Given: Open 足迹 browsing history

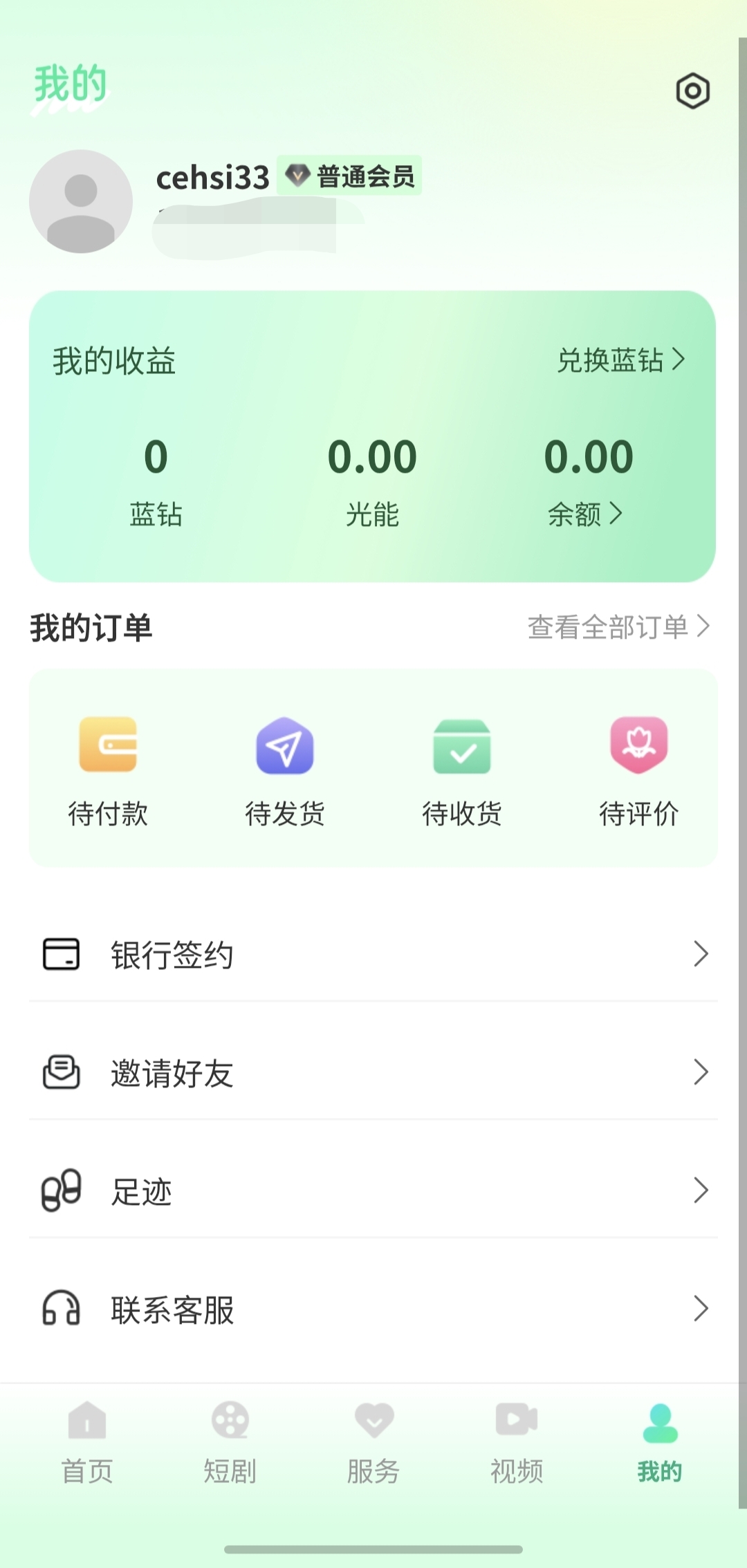Looking at the screenshot, I should (373, 1191).
